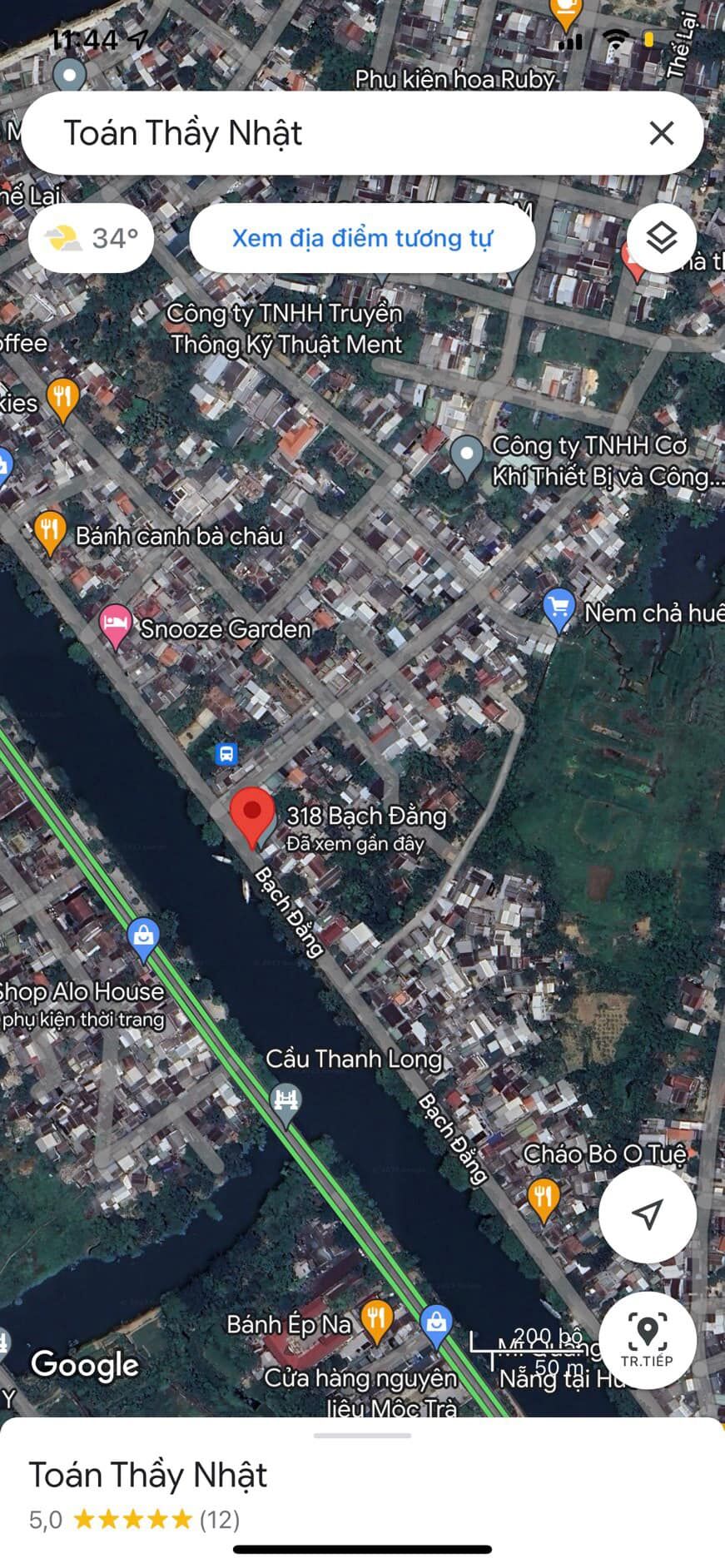Open the map layers picker
Screen dimensions: 725x1568
[x=660, y=238]
